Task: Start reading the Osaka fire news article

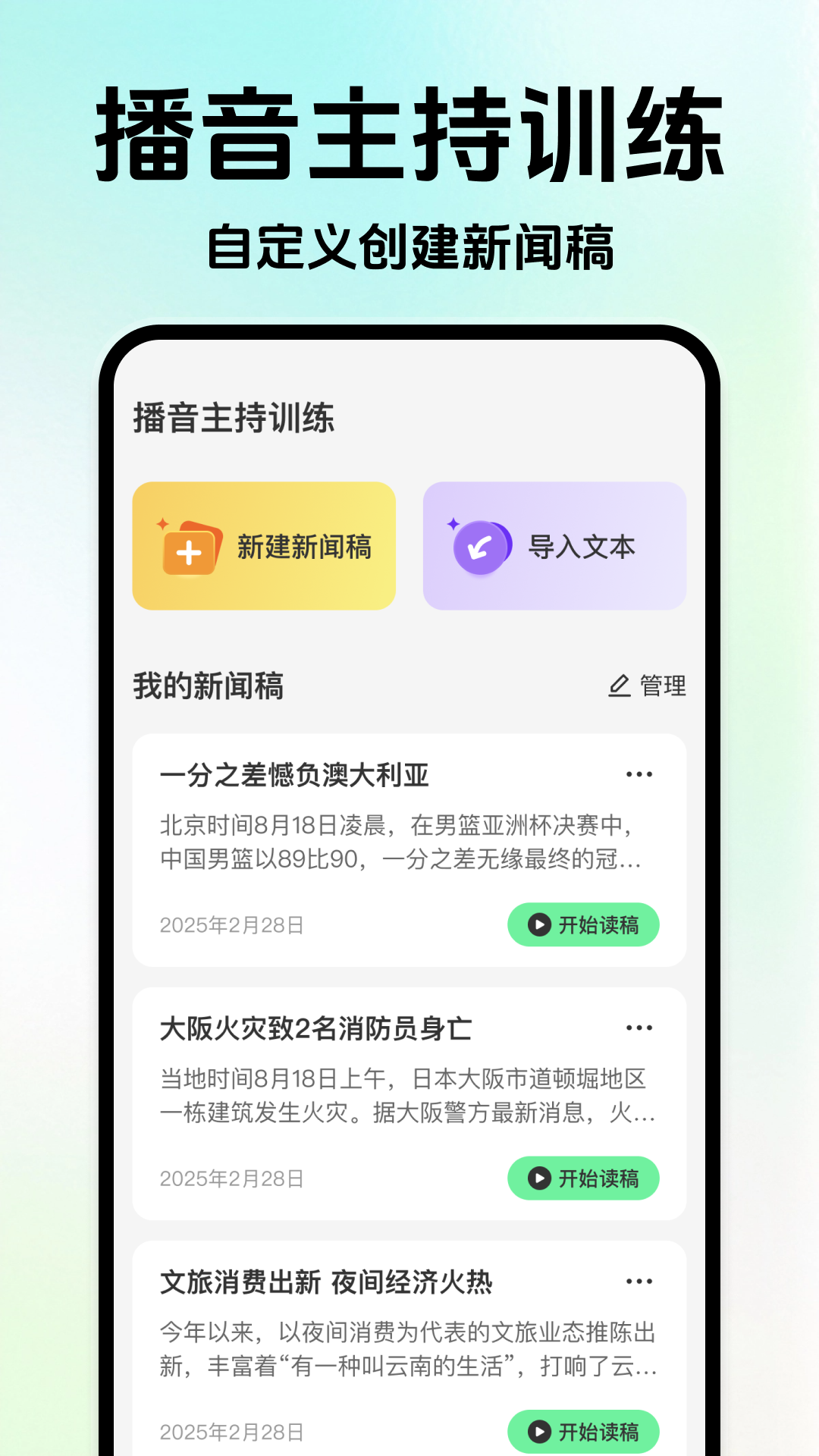Action: 584,1178
